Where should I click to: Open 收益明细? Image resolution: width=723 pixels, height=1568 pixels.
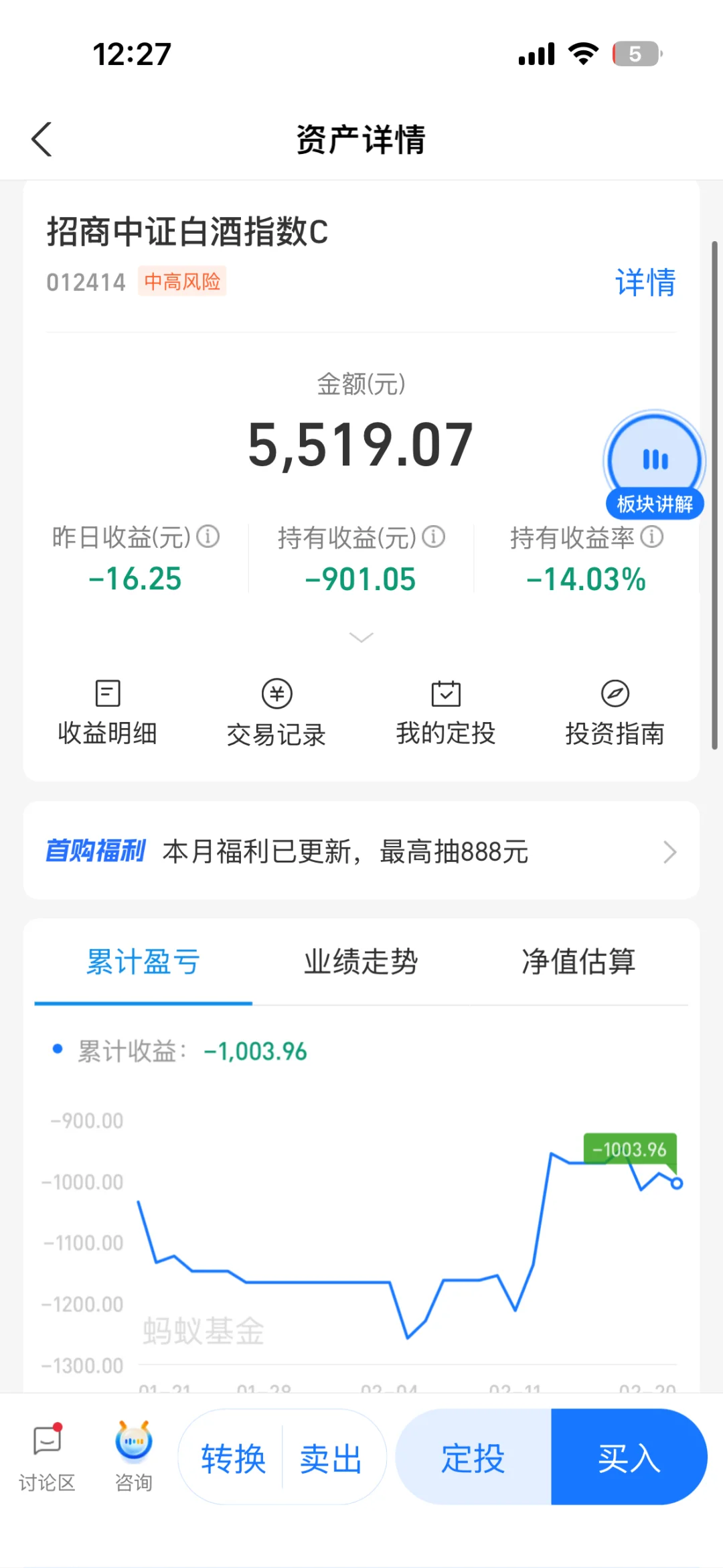(x=107, y=713)
